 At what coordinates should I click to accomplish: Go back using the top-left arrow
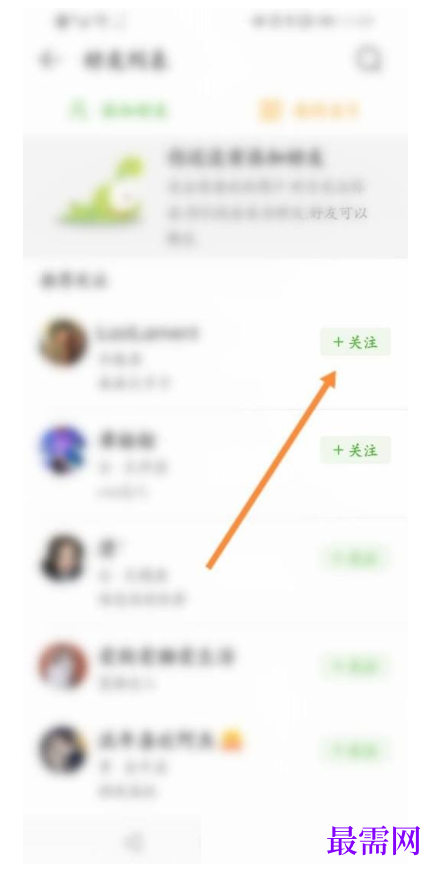49,59
